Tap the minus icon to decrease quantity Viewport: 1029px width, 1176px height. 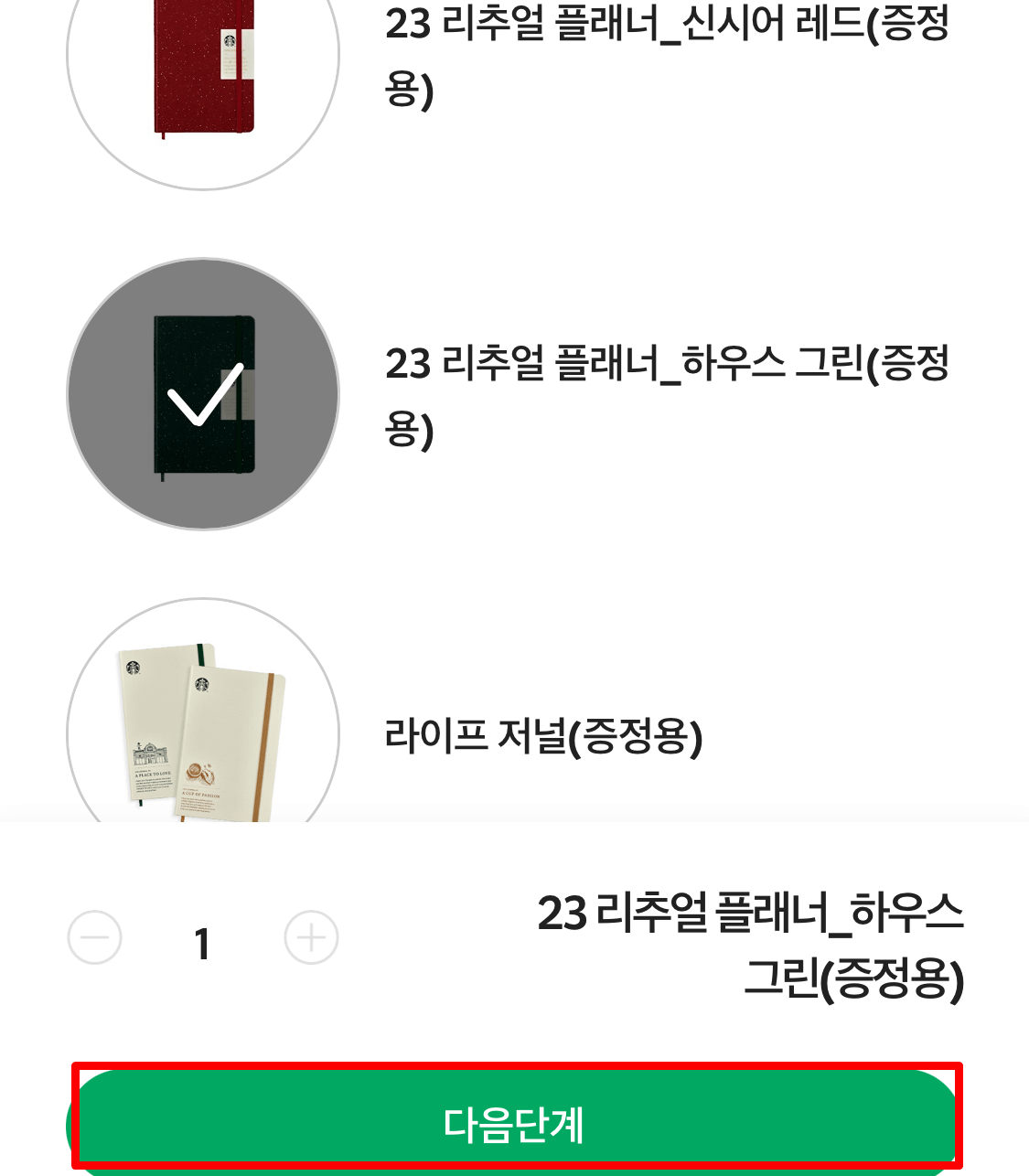tap(94, 937)
